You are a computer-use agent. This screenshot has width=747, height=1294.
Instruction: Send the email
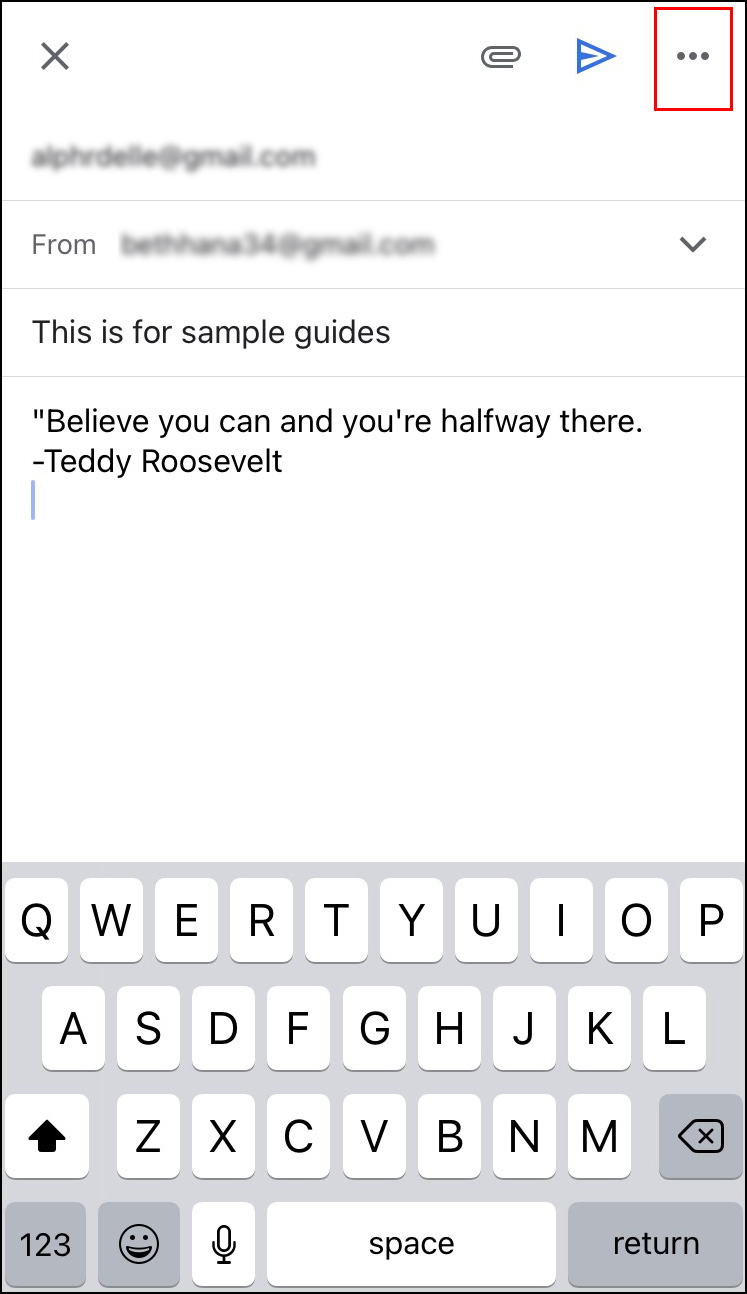tap(596, 57)
